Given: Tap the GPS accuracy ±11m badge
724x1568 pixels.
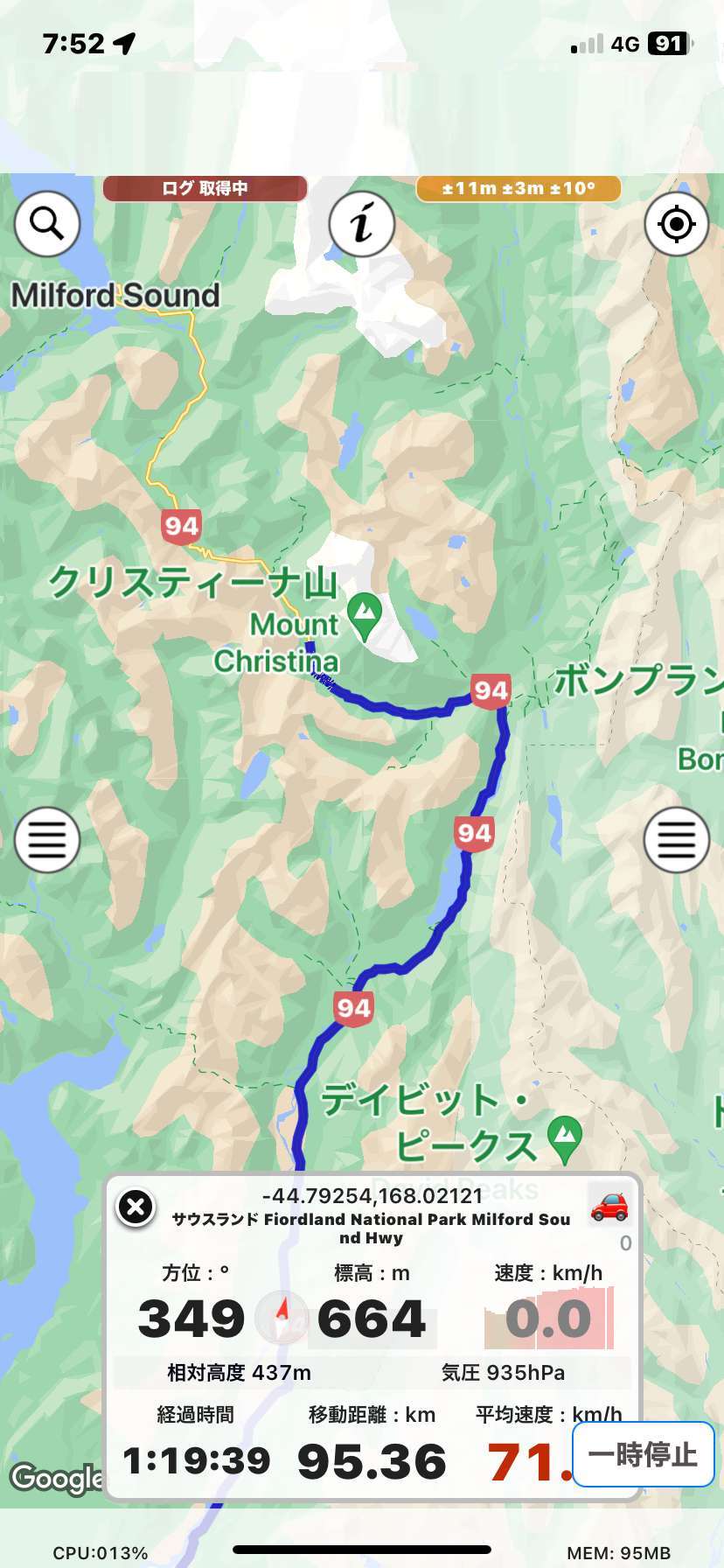Looking at the screenshot, I should click(x=519, y=188).
